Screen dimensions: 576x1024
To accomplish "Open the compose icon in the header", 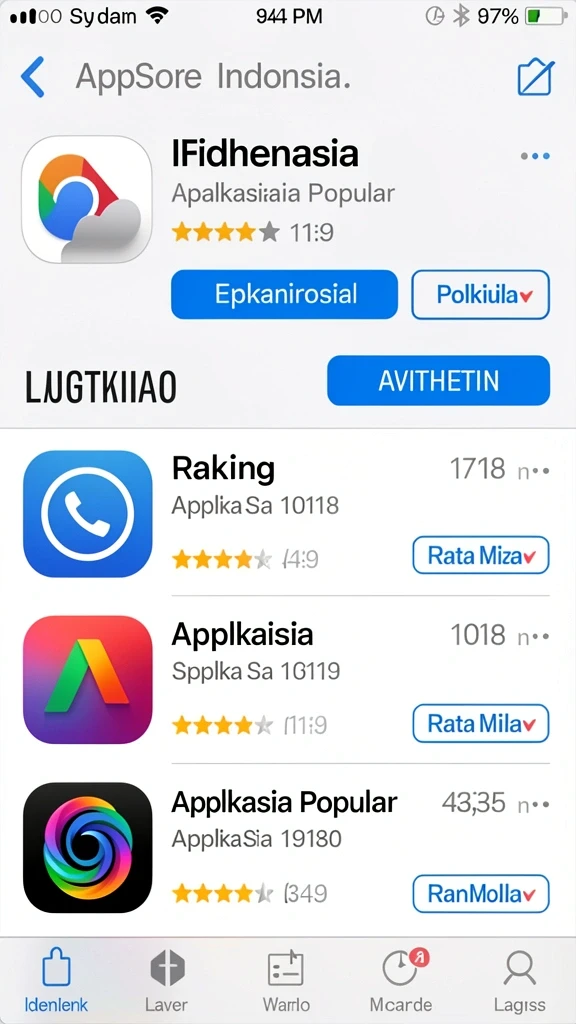I will [x=536, y=78].
